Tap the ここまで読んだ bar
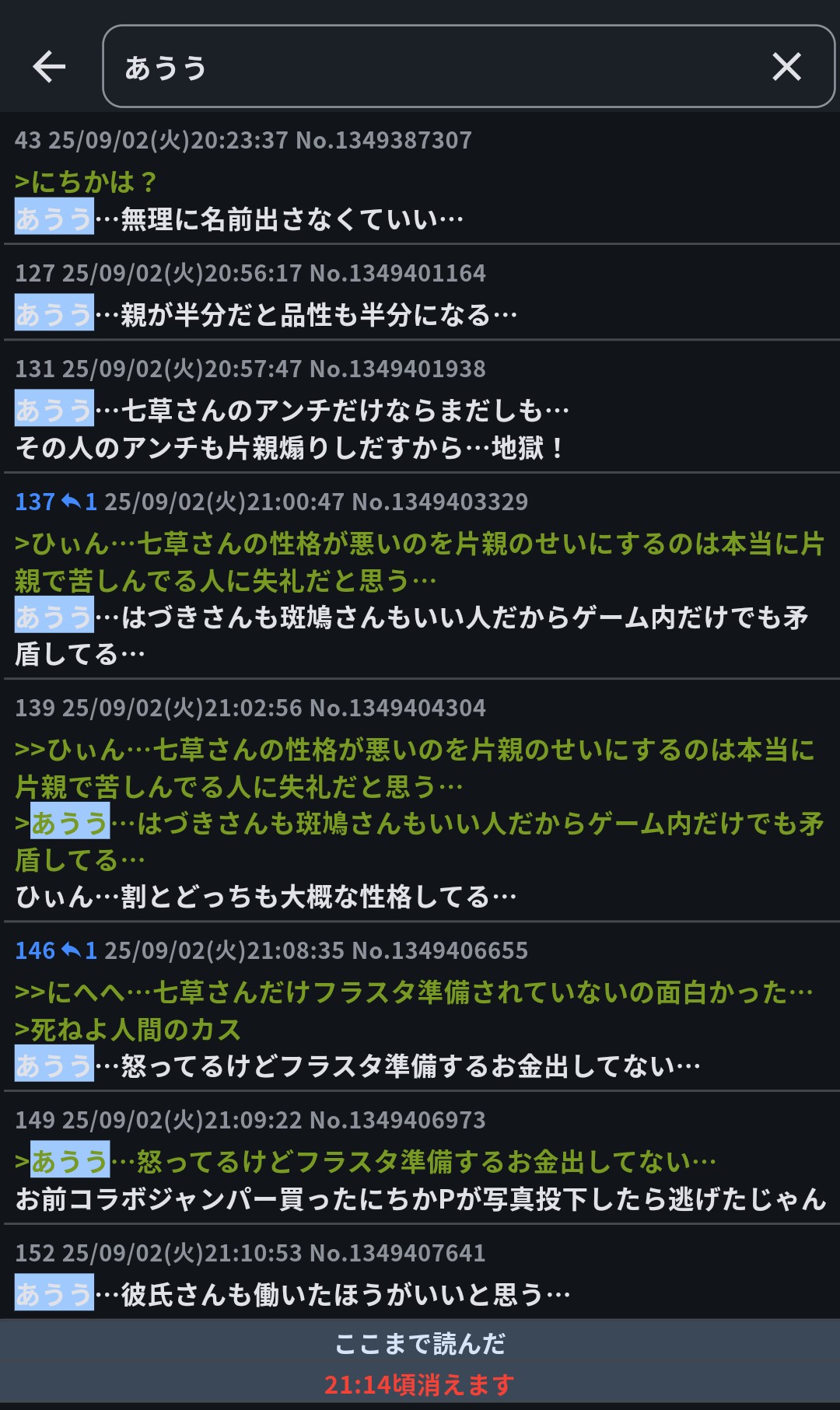 pyautogui.click(x=420, y=1344)
